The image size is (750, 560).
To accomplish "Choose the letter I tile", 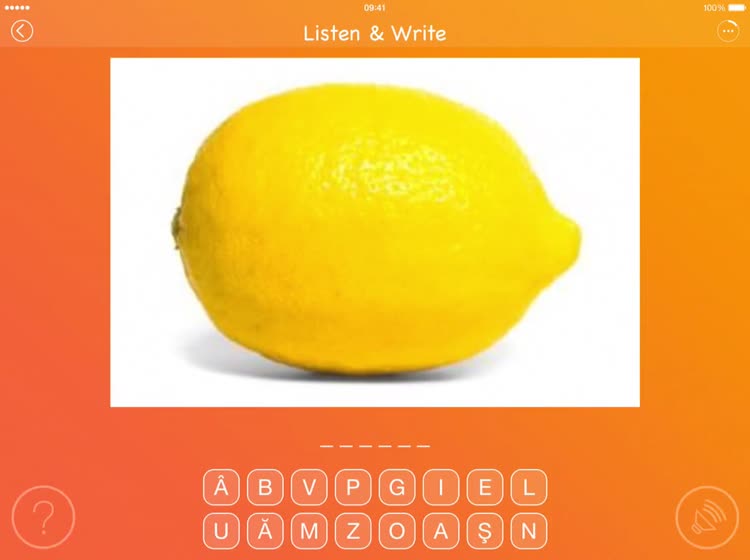I will point(441,487).
